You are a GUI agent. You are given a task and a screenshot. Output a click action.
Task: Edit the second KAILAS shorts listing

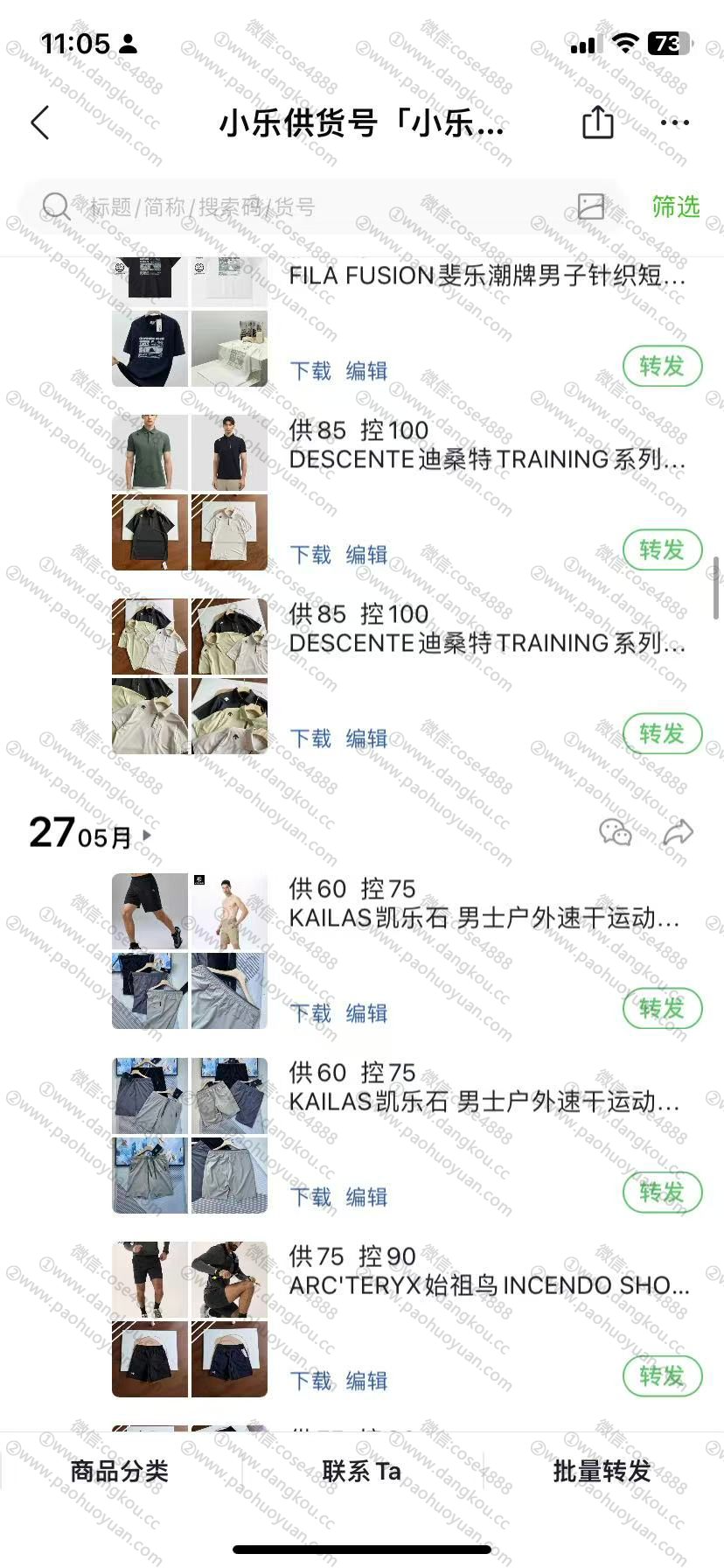pos(366,1197)
